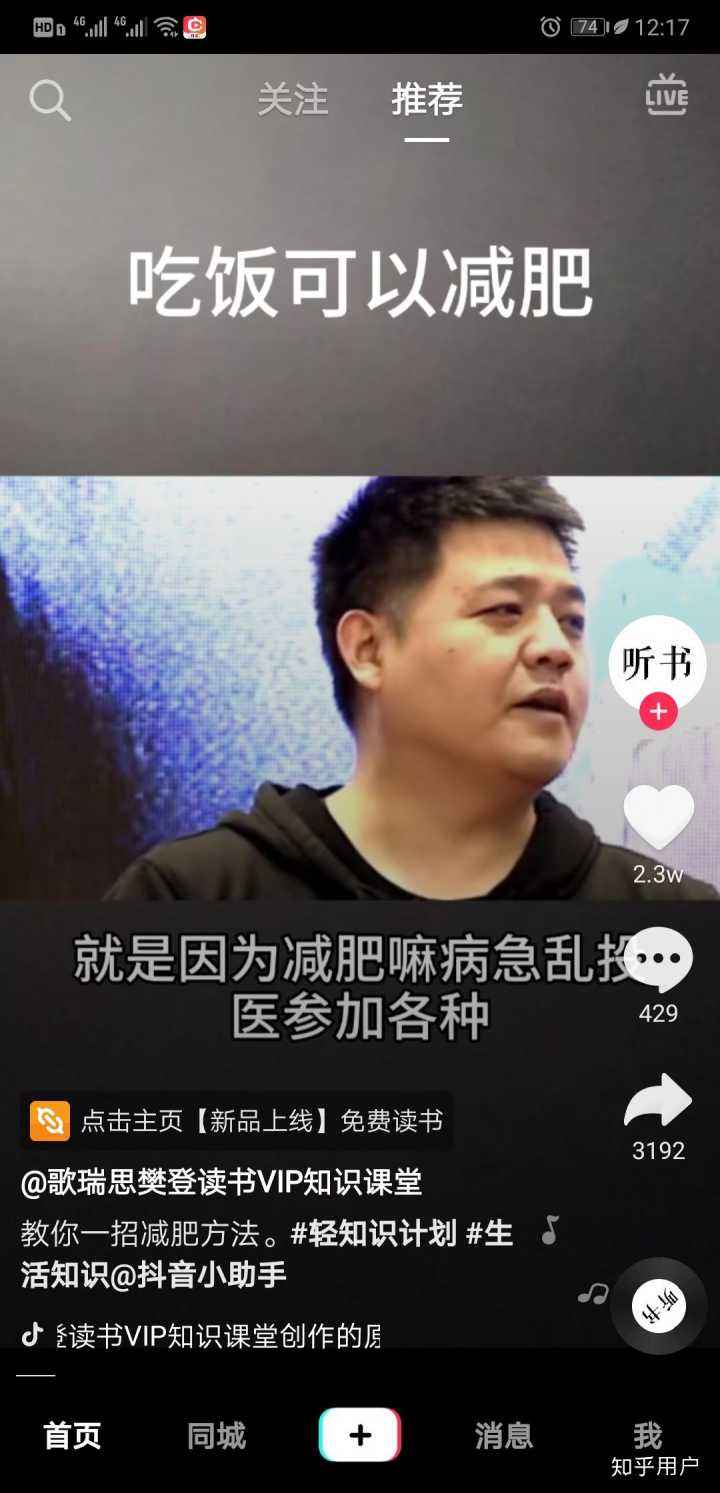This screenshot has height=1493, width=720.
Task: Tap the 首页 home icon
Action: coord(70,1434)
